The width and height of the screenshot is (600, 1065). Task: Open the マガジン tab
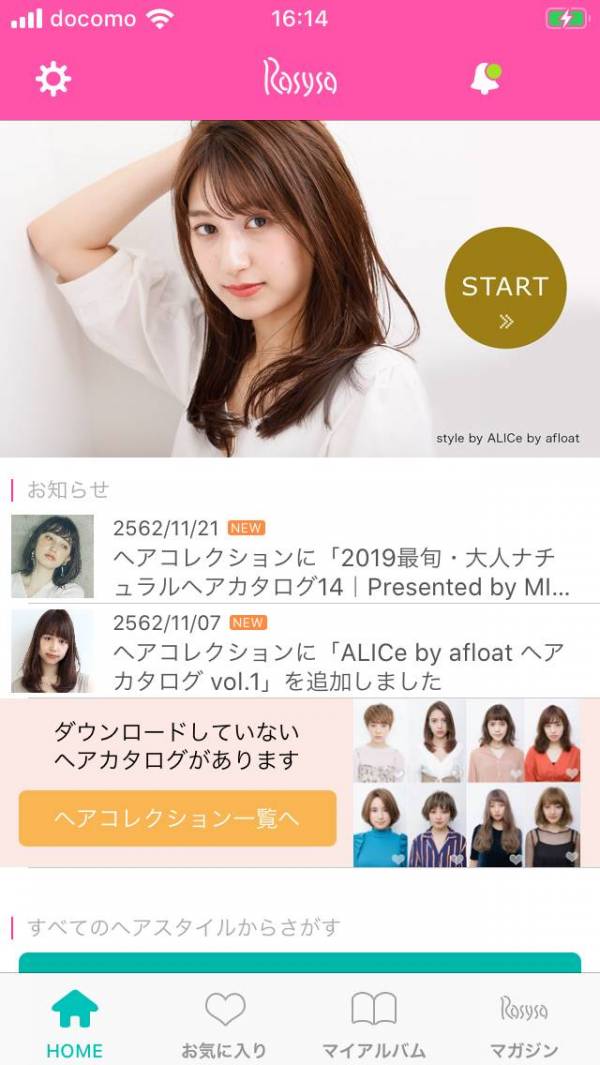point(523,1022)
